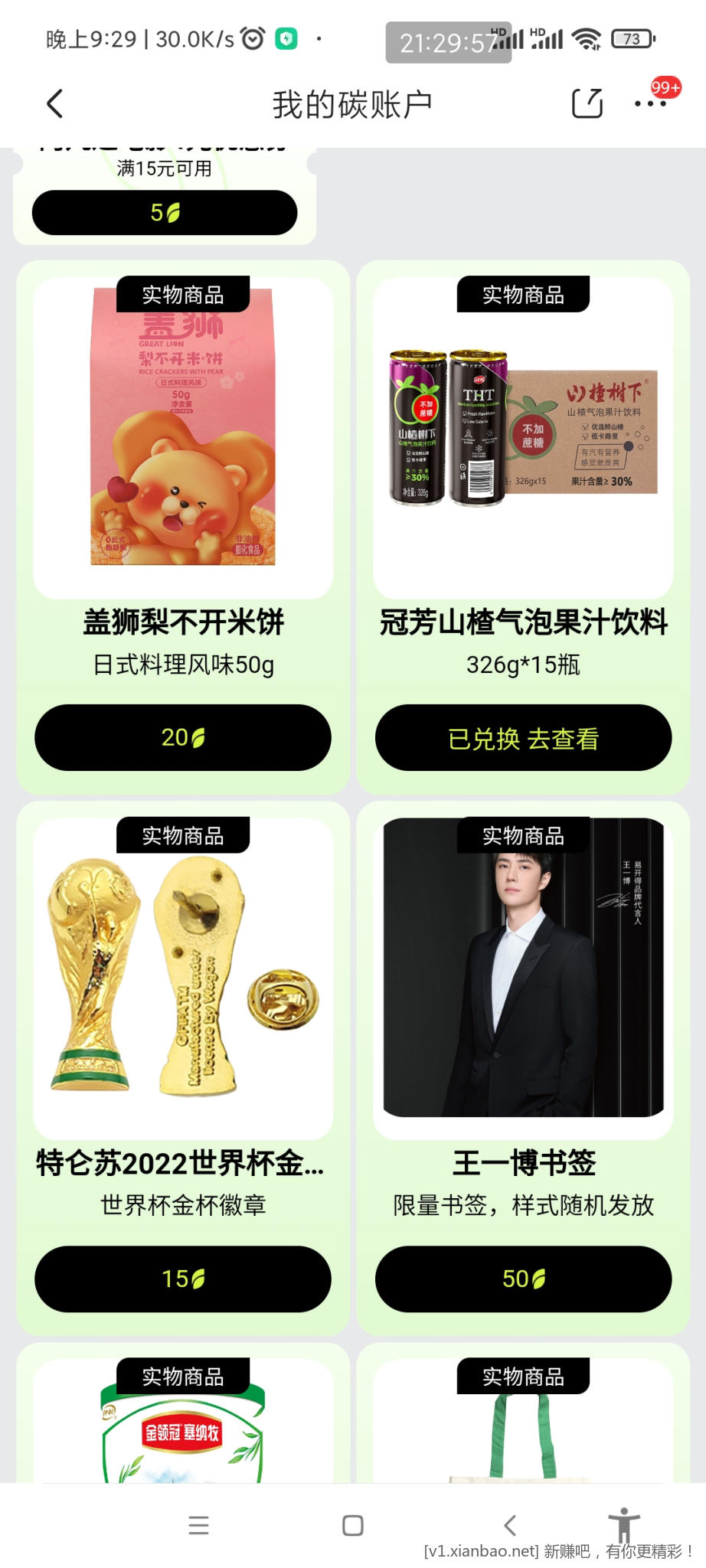The width and height of the screenshot is (706, 1568).
Task: Open system recent apps menu
Action: [198, 1525]
